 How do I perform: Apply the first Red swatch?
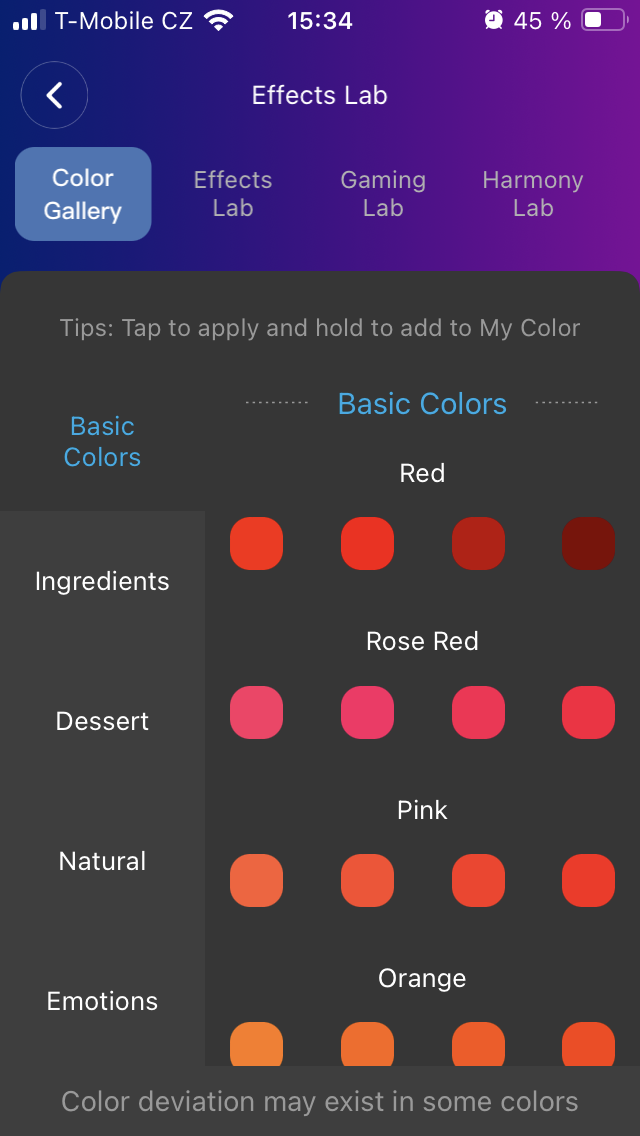click(256, 544)
